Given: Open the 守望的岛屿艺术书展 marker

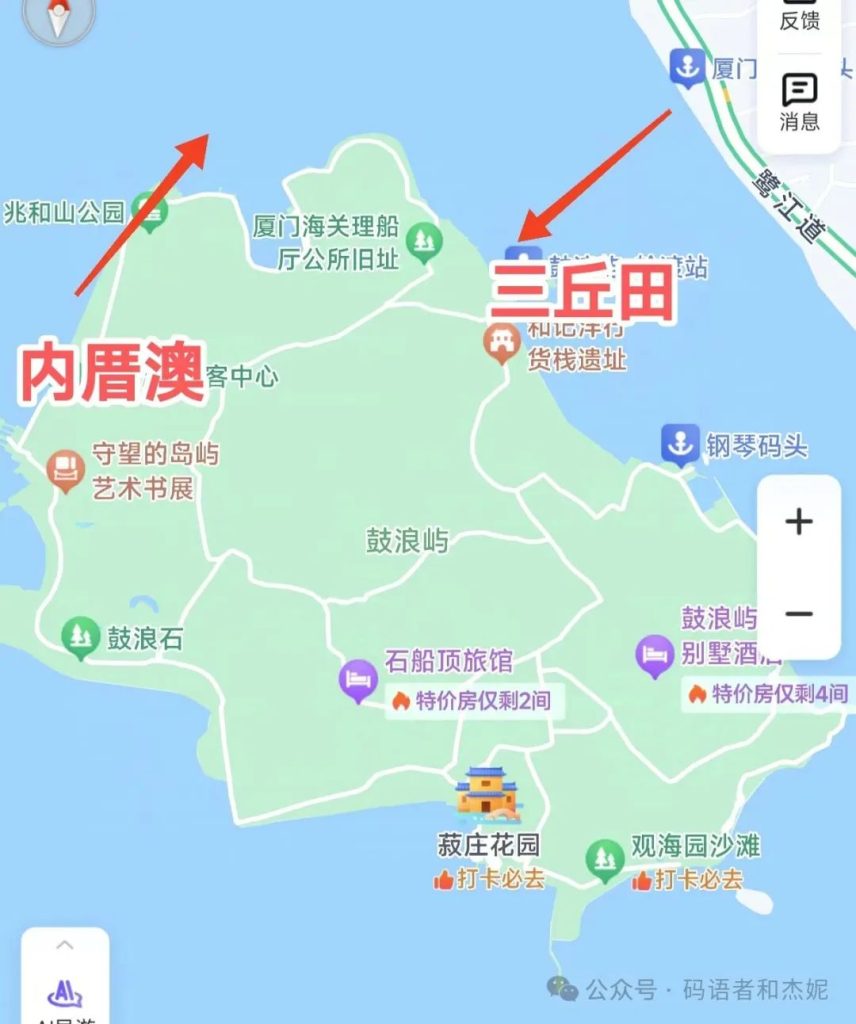Looking at the screenshot, I should coord(66,469).
